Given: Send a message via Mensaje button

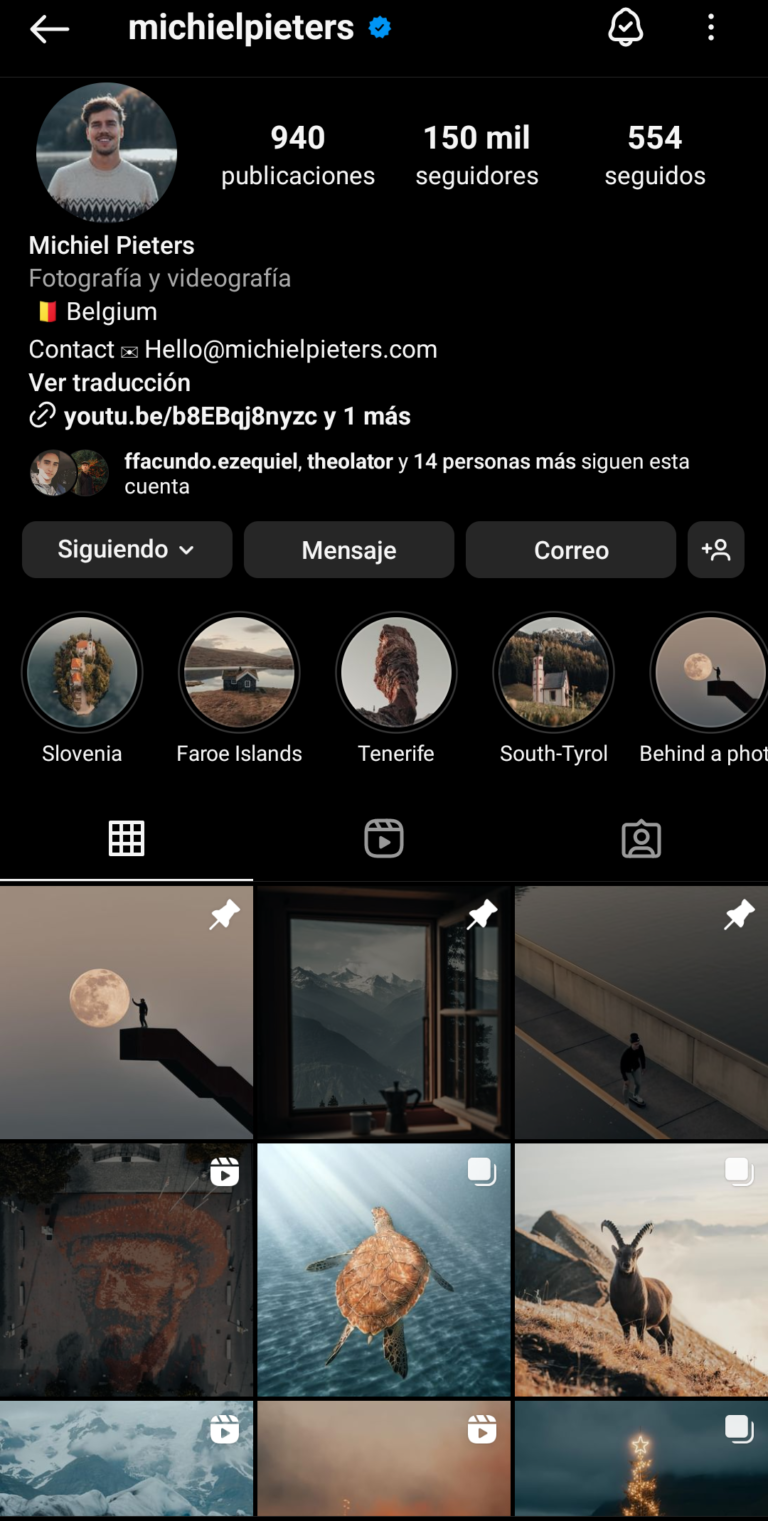Looking at the screenshot, I should 349,549.
